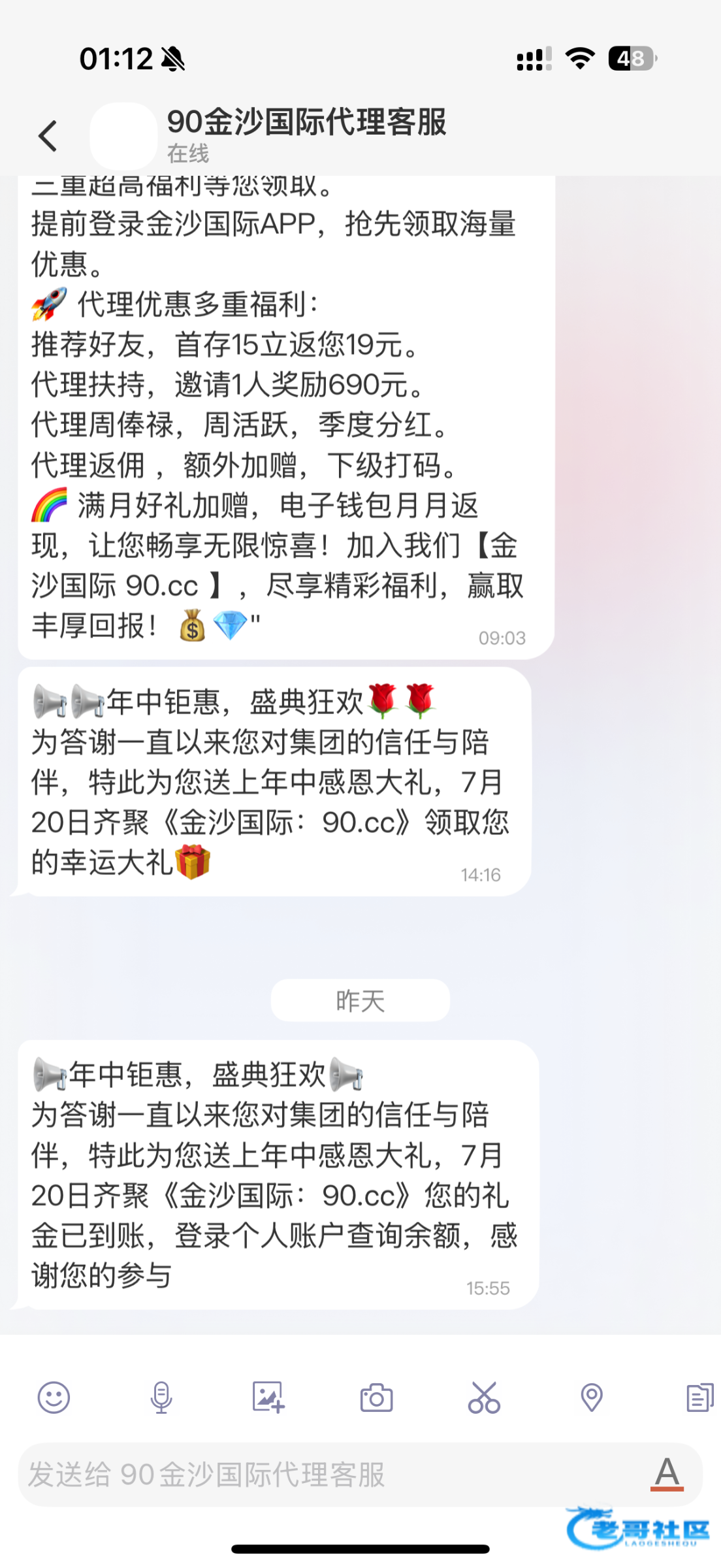Attach an image from the gallery
The height and width of the screenshot is (1568, 721).
(x=268, y=1398)
